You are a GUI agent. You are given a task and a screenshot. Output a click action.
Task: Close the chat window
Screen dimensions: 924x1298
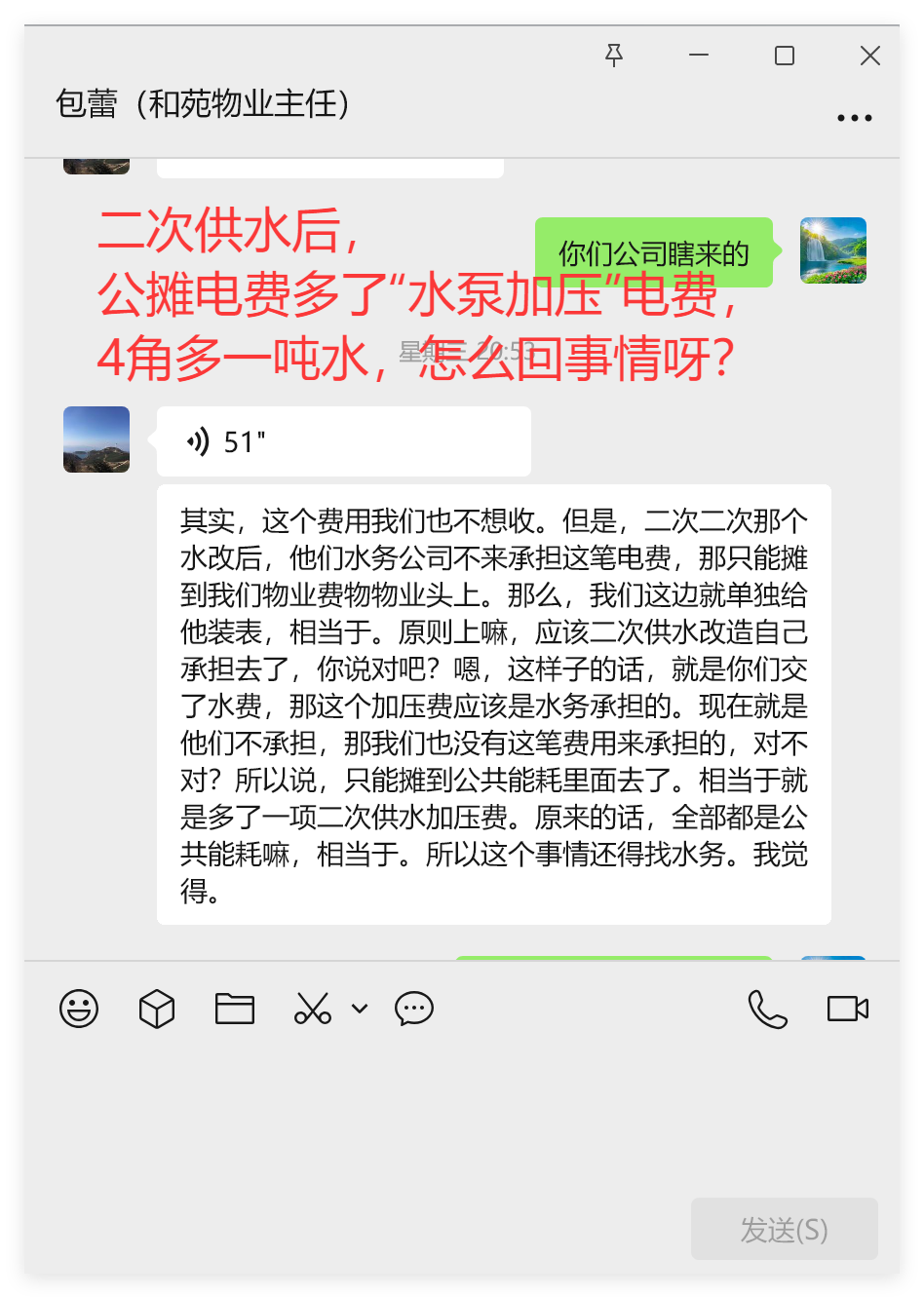click(x=870, y=56)
